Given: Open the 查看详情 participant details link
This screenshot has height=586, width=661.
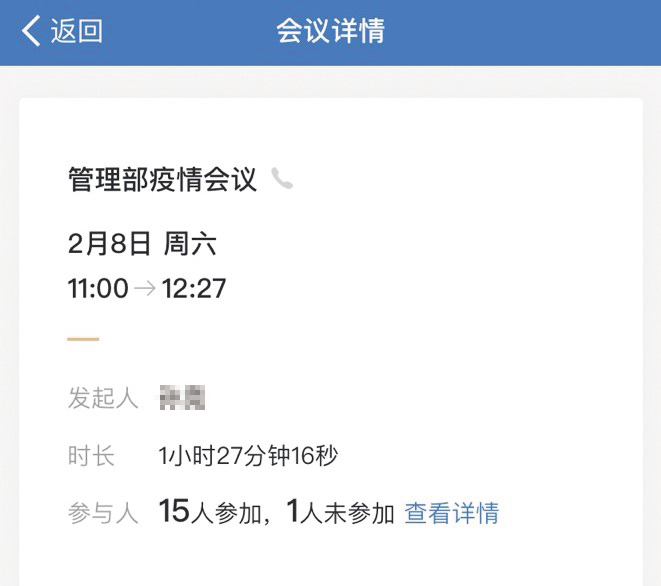Looking at the screenshot, I should point(451,514).
